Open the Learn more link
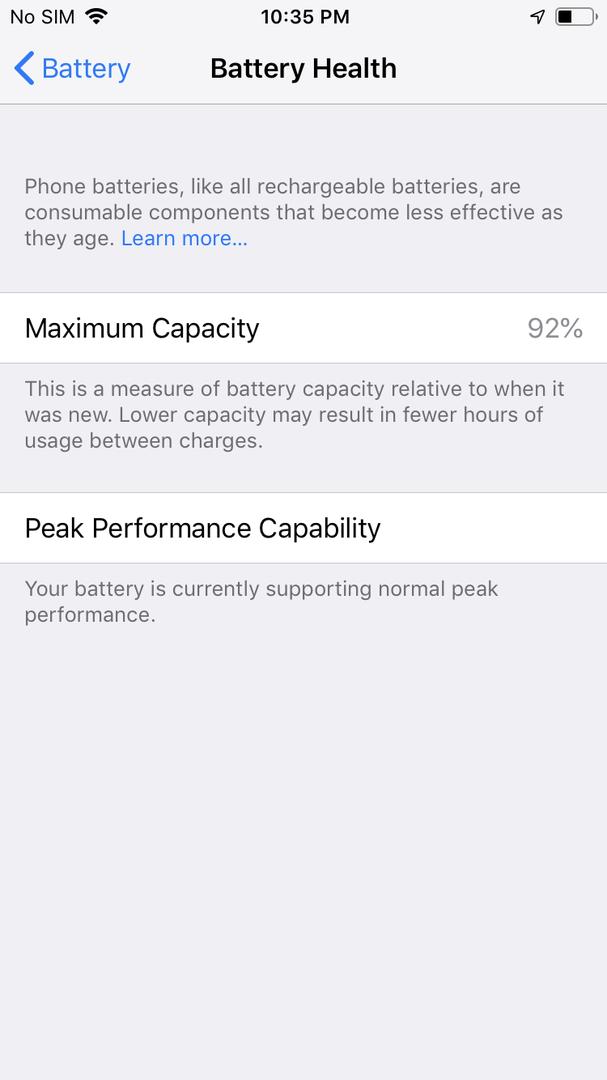Image resolution: width=607 pixels, height=1080 pixels. coord(184,238)
